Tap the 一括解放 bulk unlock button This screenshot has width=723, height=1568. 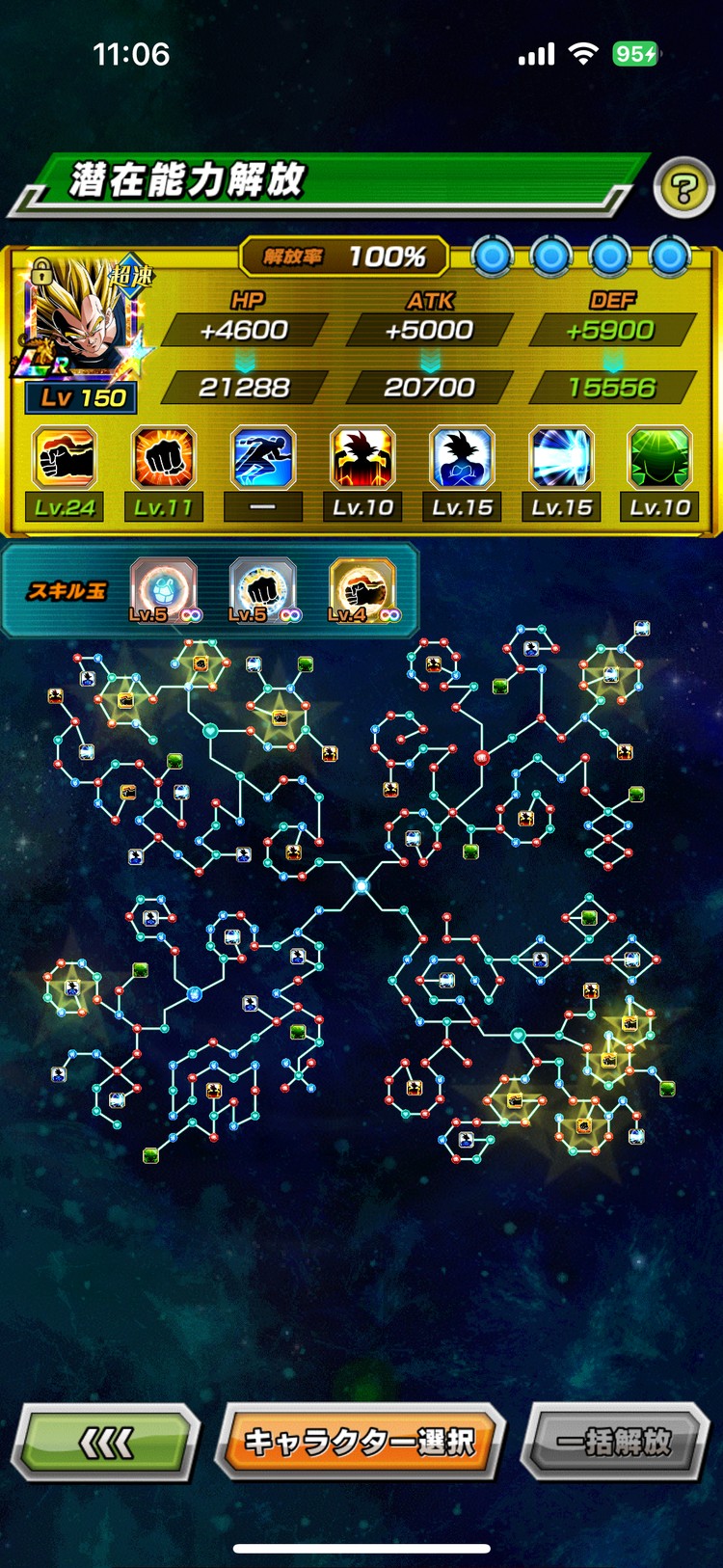[614, 1442]
